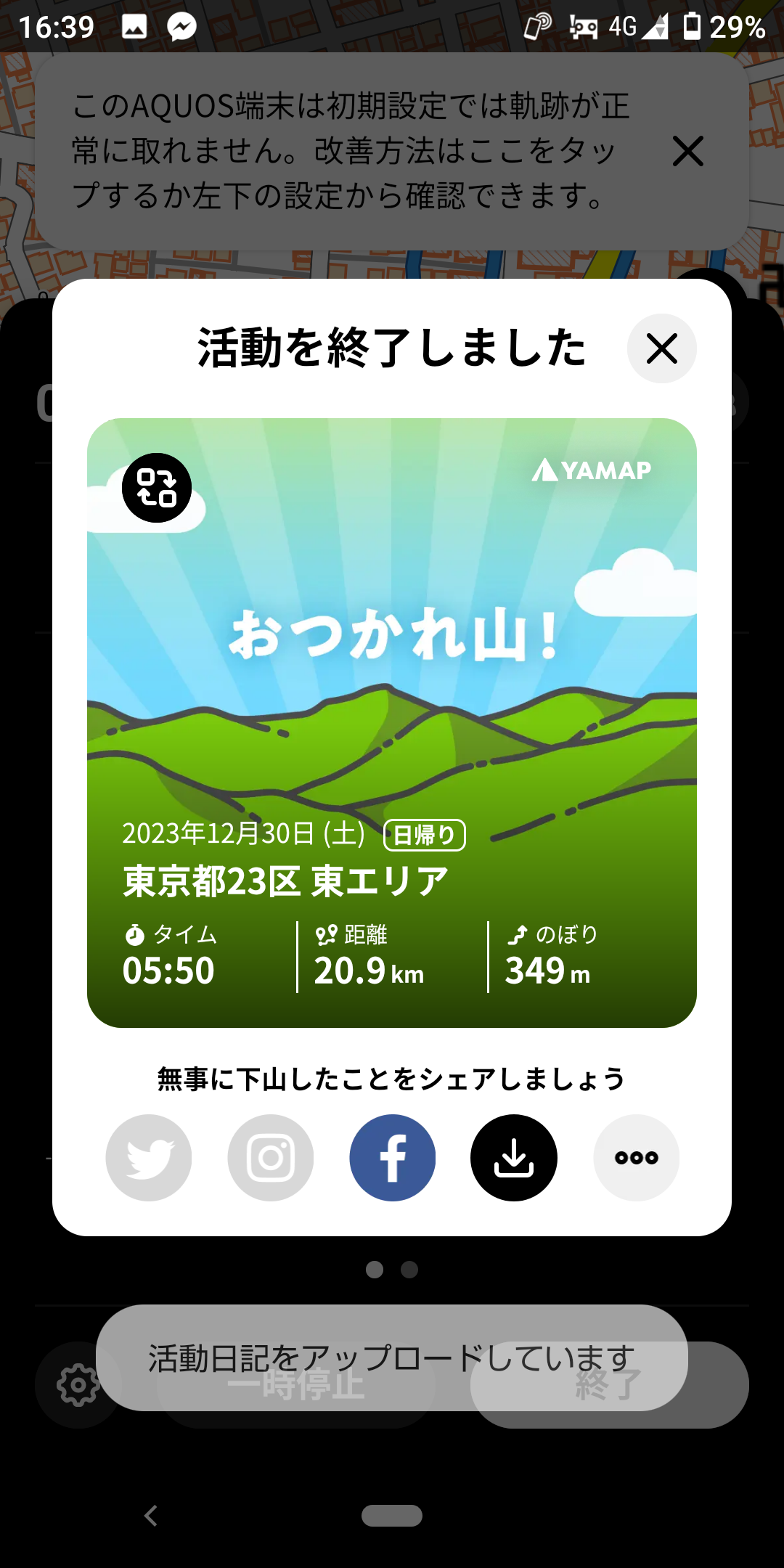Dismiss the AQUOS device warning banner
Image resolution: width=784 pixels, height=1568 pixels.
click(x=687, y=151)
